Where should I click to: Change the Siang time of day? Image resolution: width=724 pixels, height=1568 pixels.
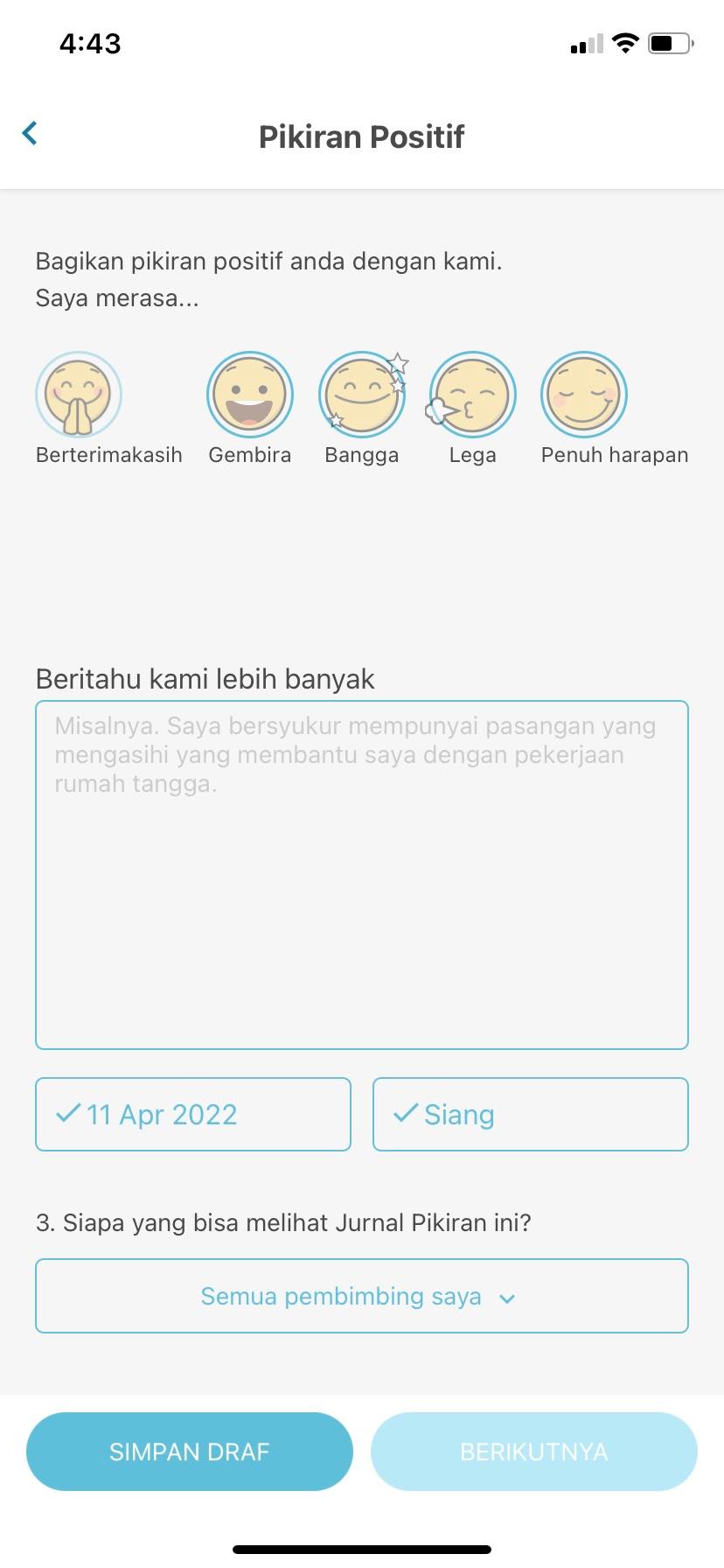click(x=531, y=1115)
